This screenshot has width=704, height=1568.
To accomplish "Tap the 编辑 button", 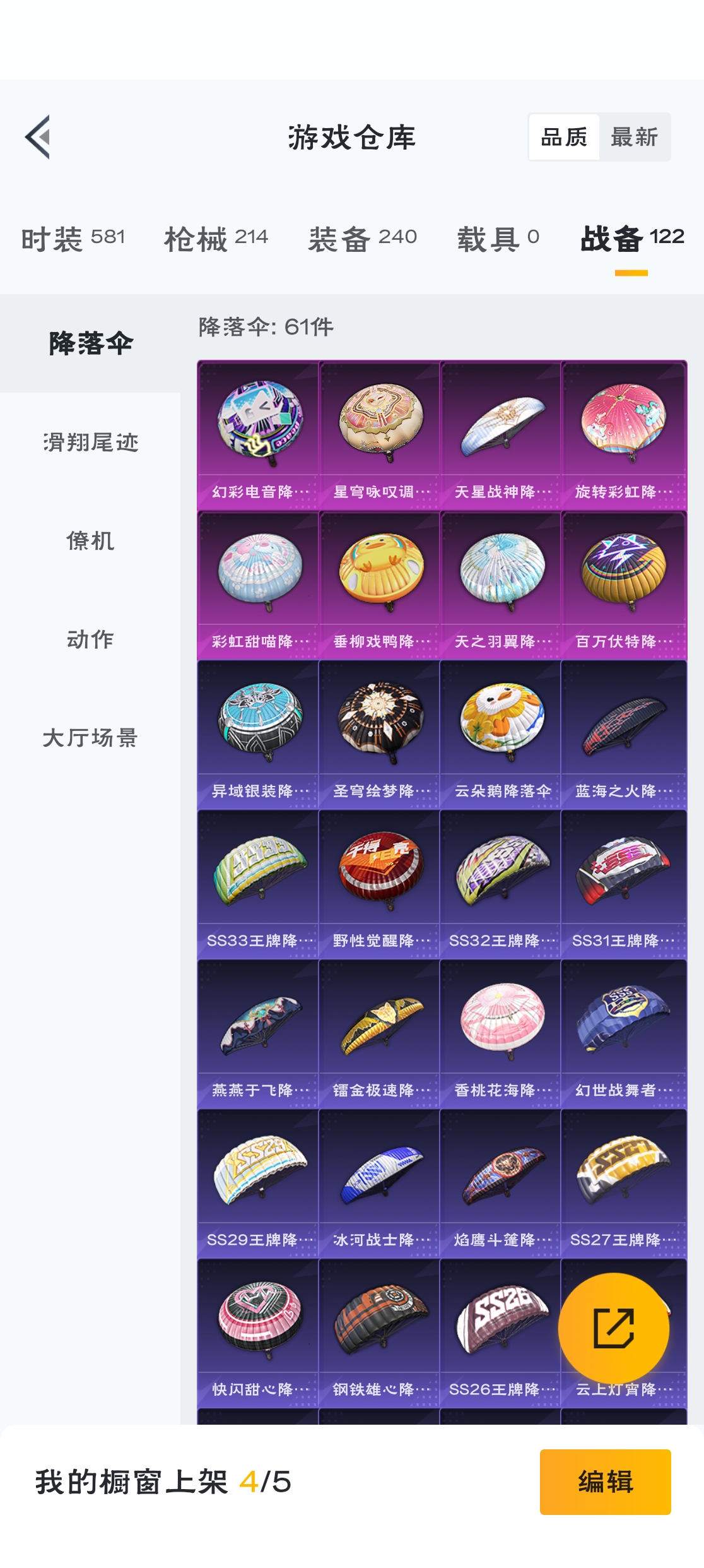I will [605, 1482].
